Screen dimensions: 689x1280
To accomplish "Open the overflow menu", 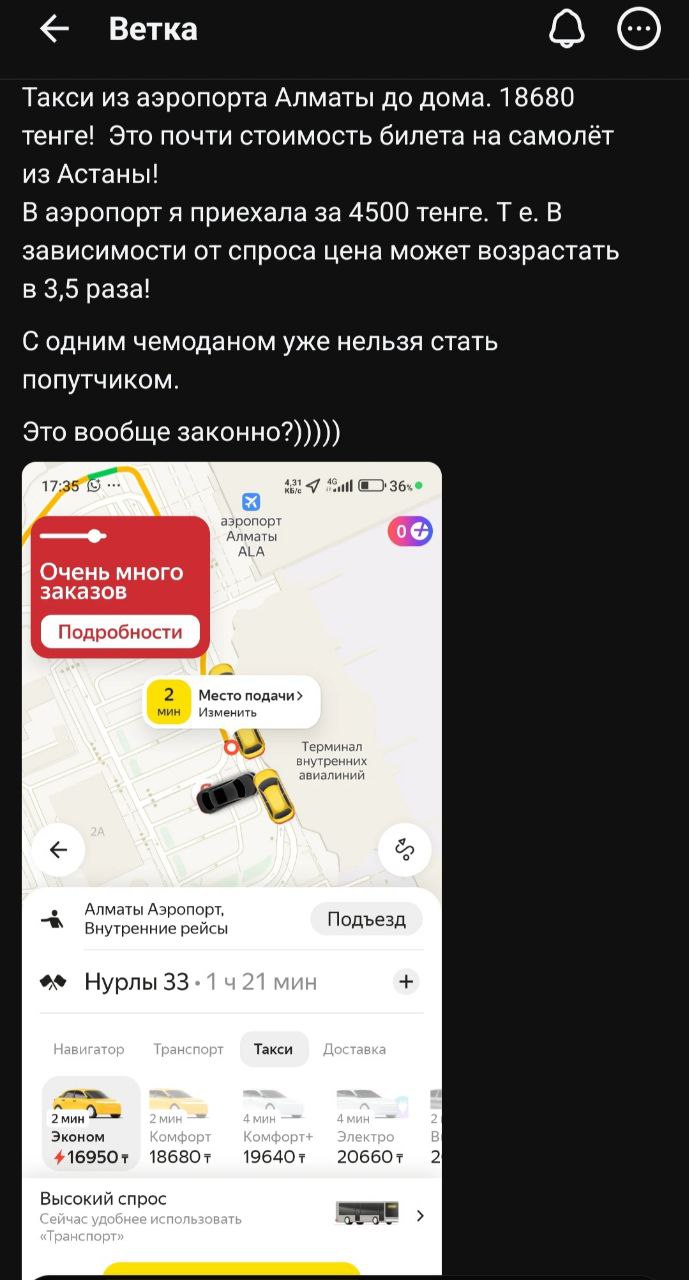I will point(639,30).
